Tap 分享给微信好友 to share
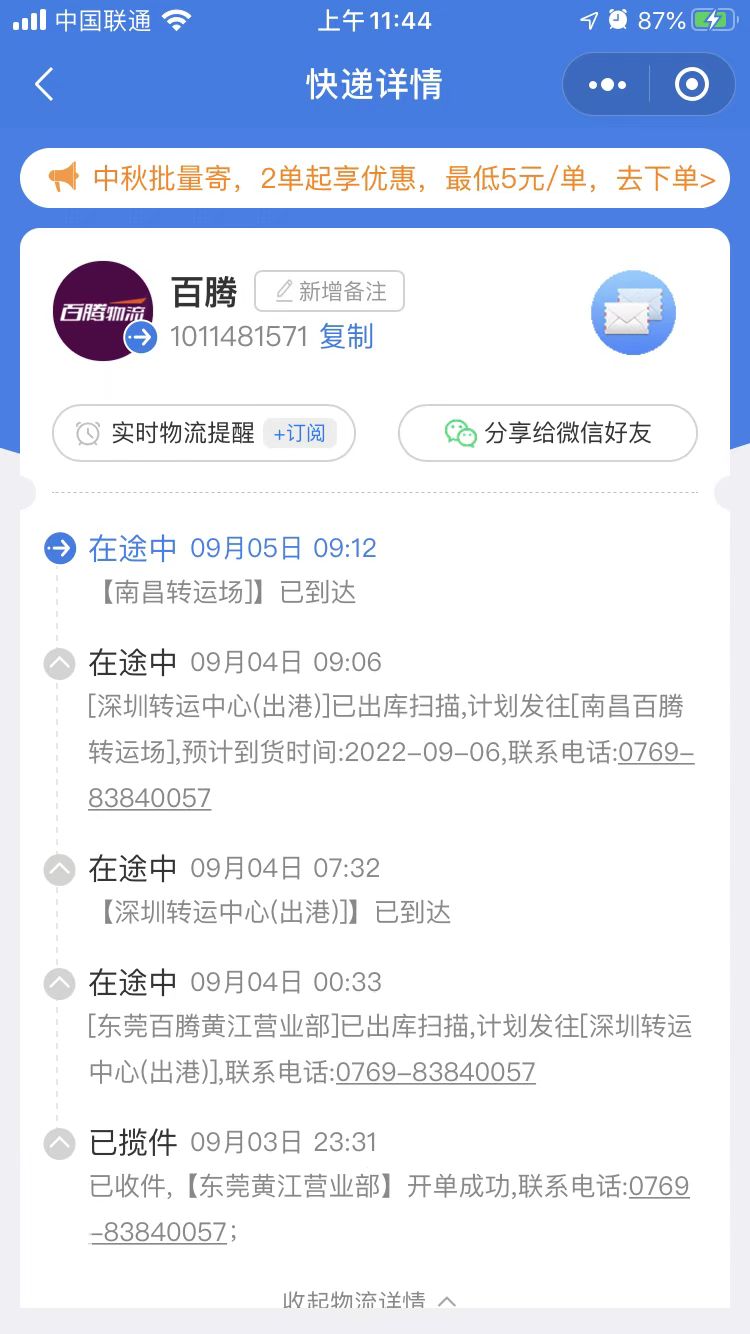 547,433
